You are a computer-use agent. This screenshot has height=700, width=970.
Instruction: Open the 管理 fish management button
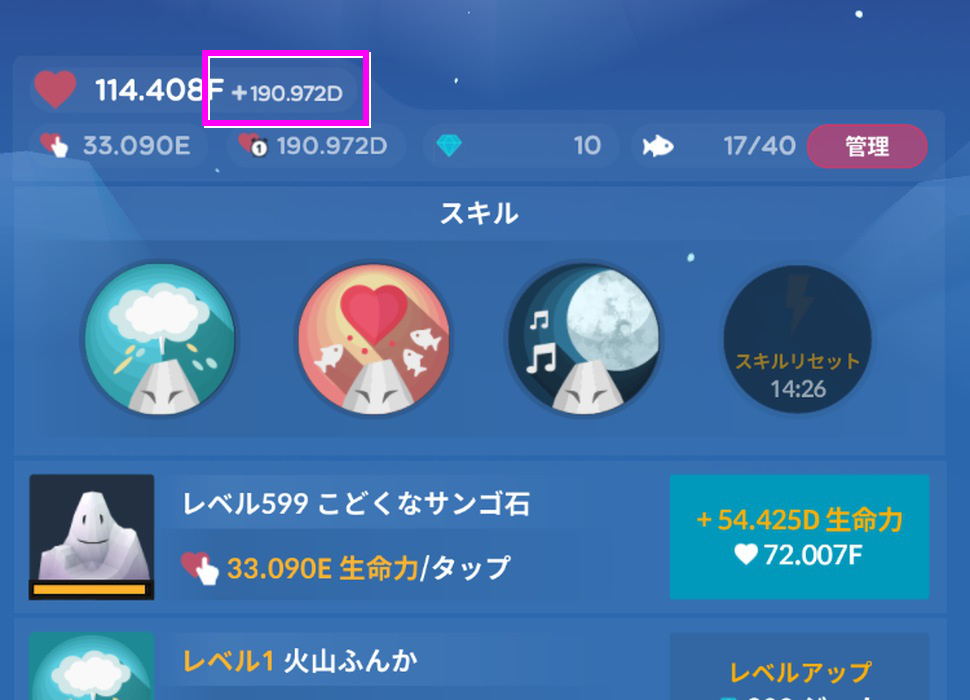click(866, 147)
